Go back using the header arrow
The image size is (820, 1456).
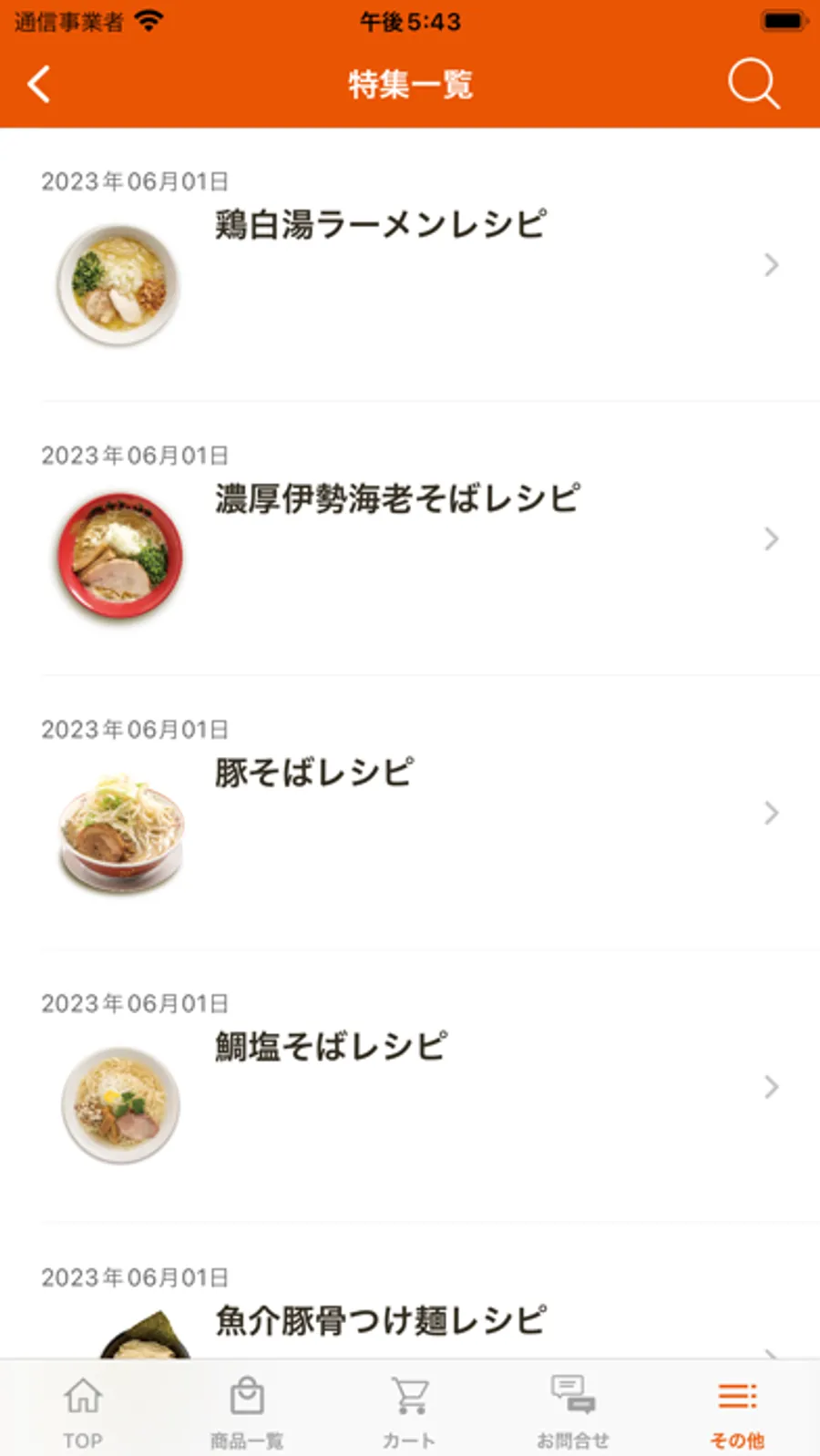tap(39, 85)
